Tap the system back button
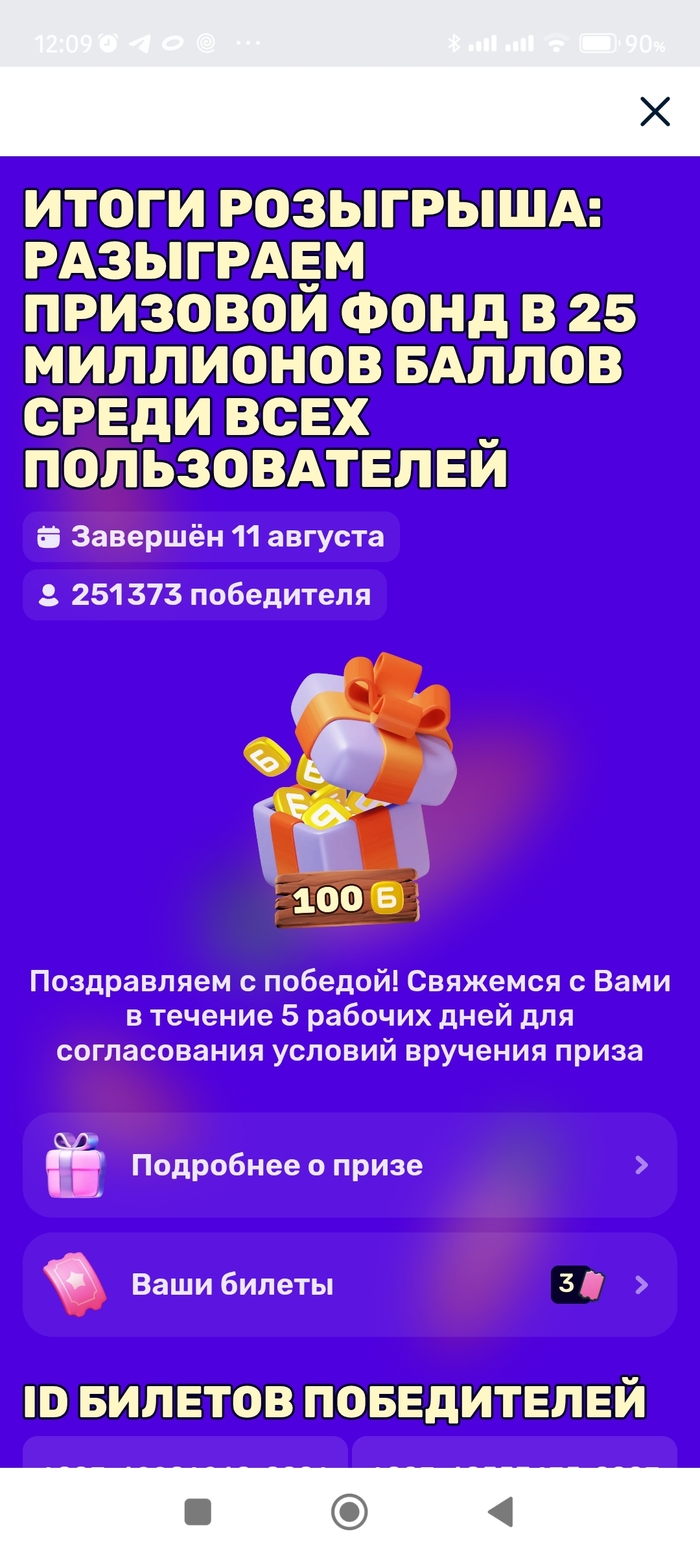Image resolution: width=700 pixels, height=1556 pixels. point(500,1511)
